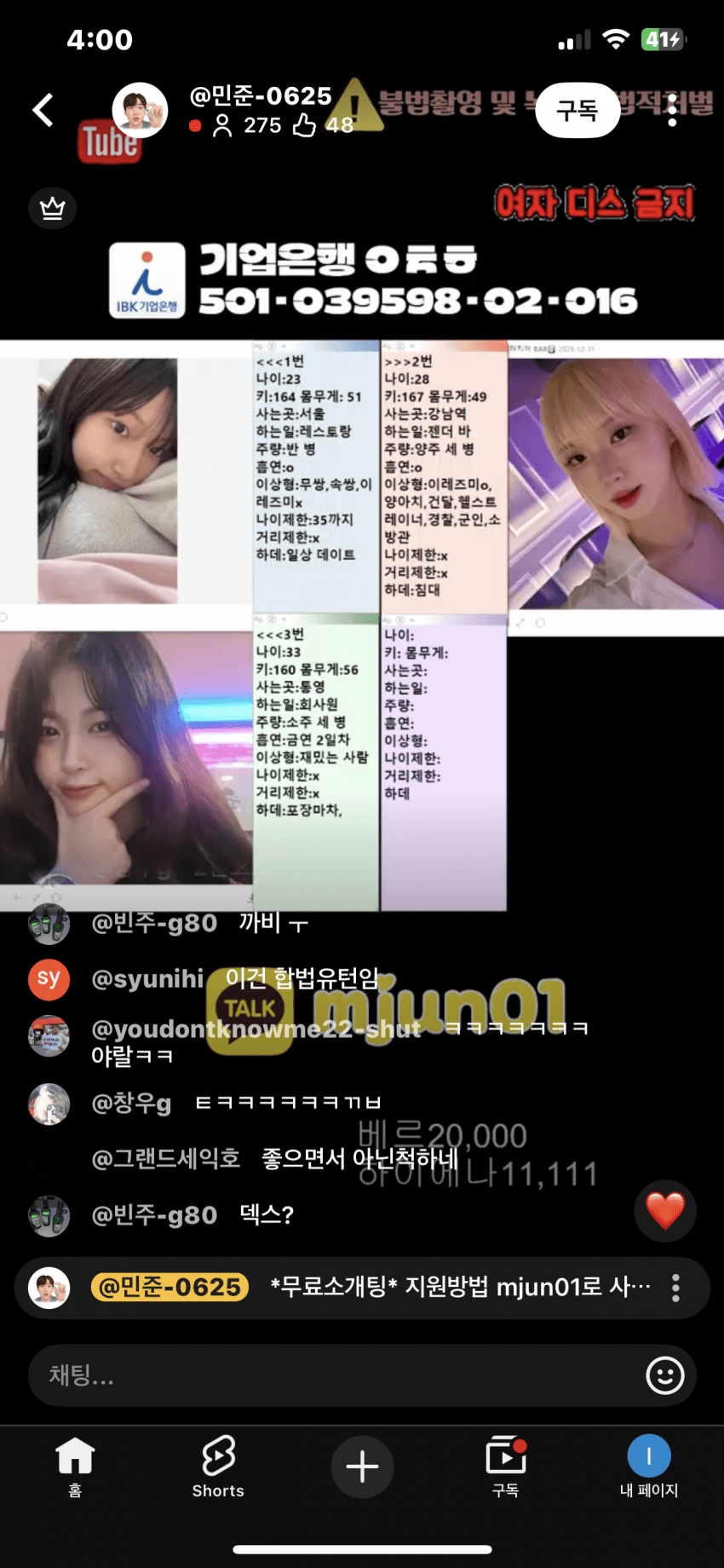
Task: Open the 민준-0625 channel avatar
Action: click(x=140, y=111)
